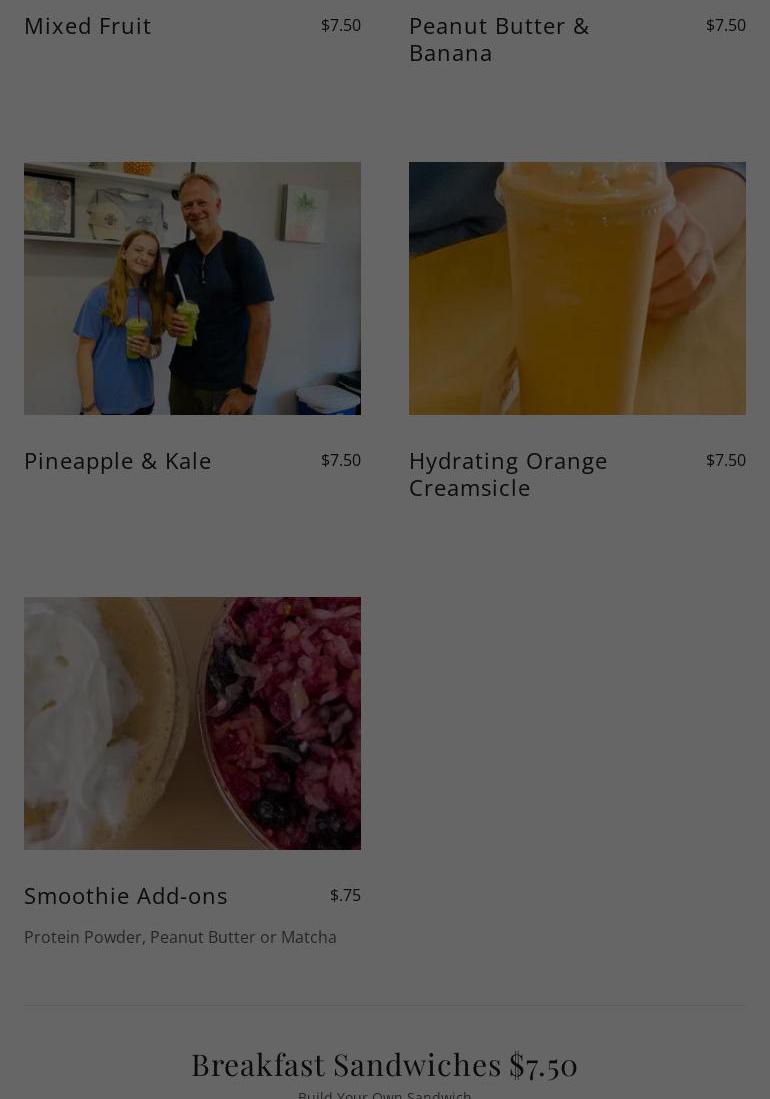View the Hydrating Orange Creamsicle image
770x1099 pixels.
click(577, 288)
